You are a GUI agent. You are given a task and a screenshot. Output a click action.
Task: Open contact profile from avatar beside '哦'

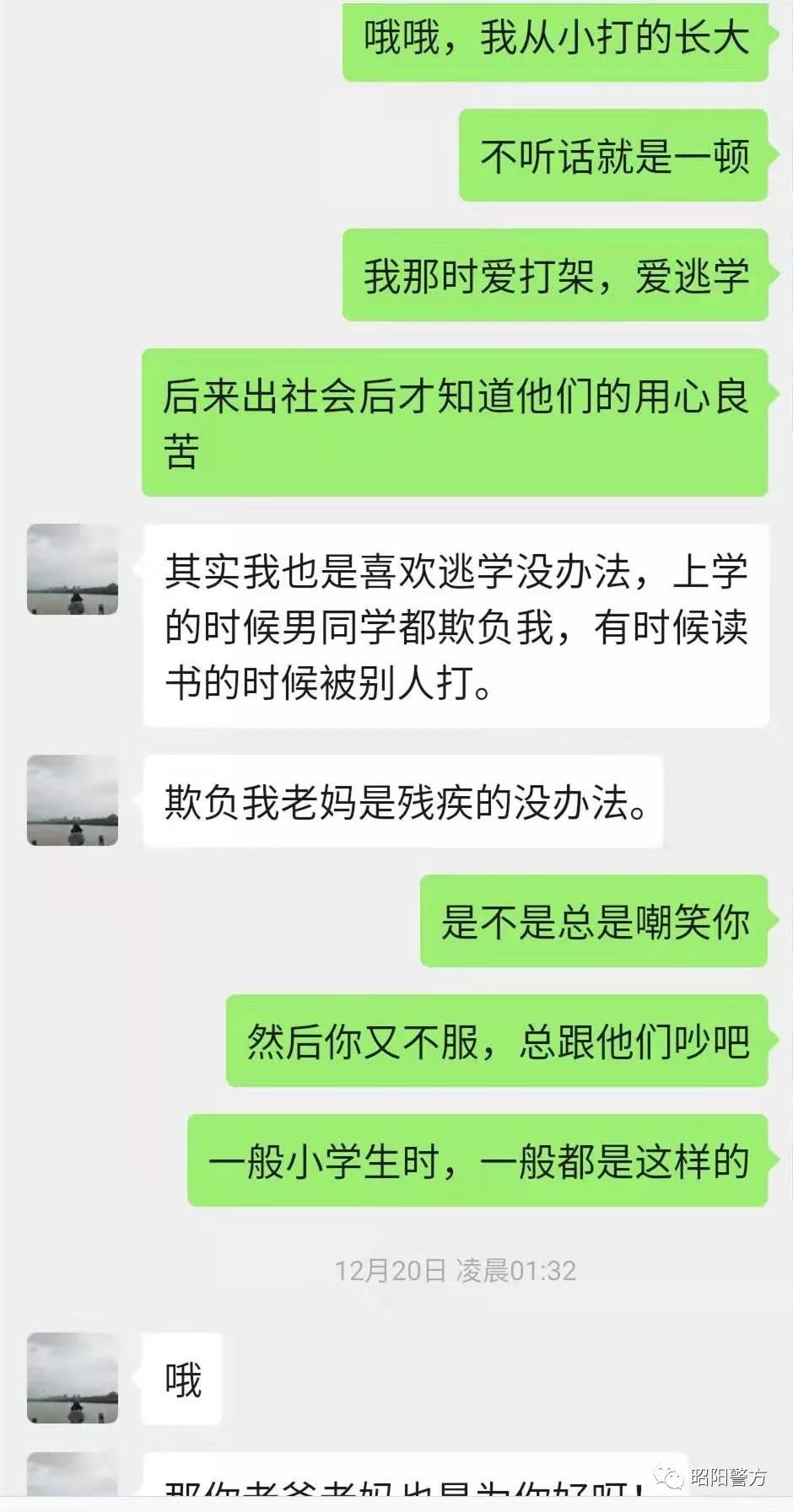pos(73,1378)
